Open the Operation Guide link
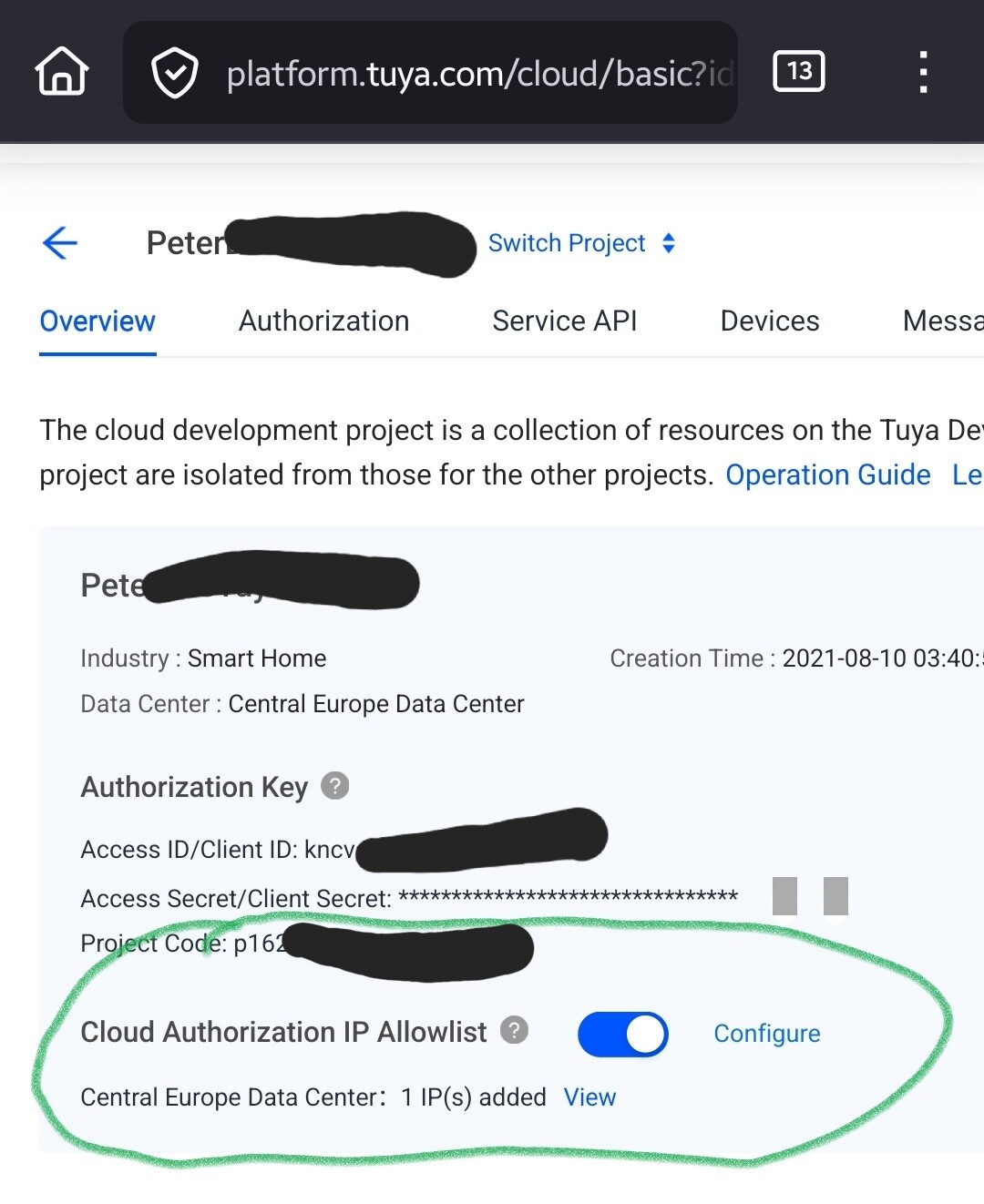Screen dimensions: 984x1204 [x=827, y=474]
